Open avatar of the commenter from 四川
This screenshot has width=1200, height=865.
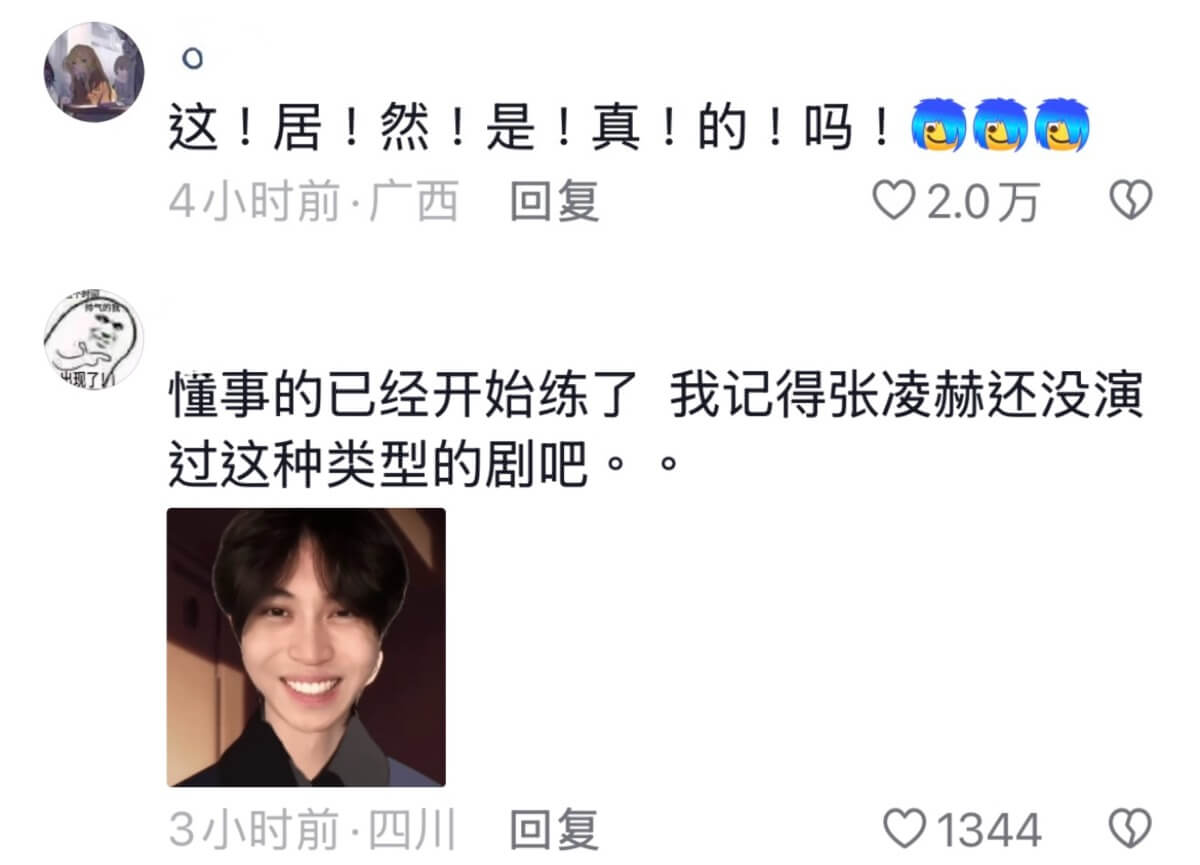94,342
